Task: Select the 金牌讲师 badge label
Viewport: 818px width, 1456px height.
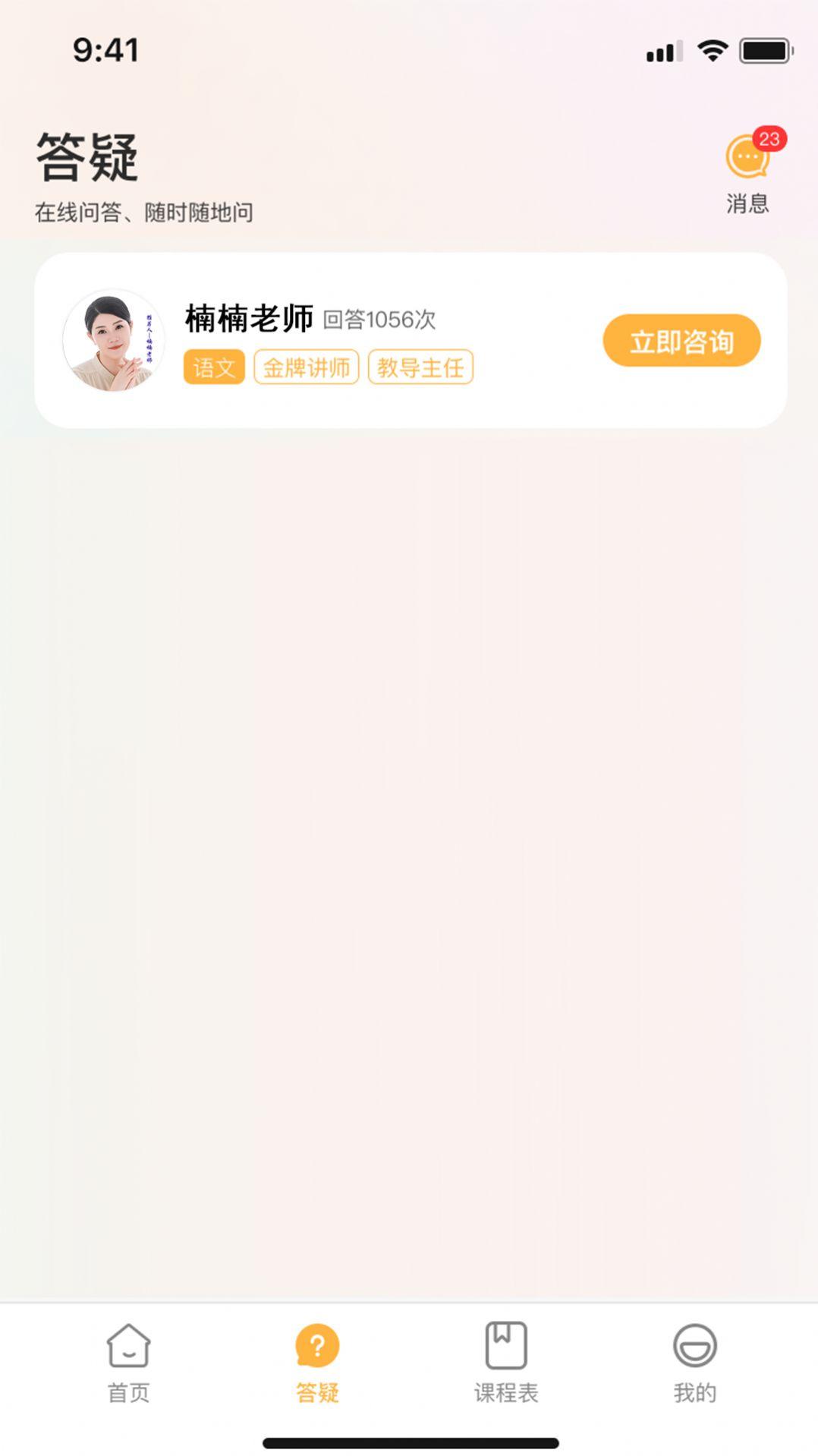Action: (x=308, y=367)
